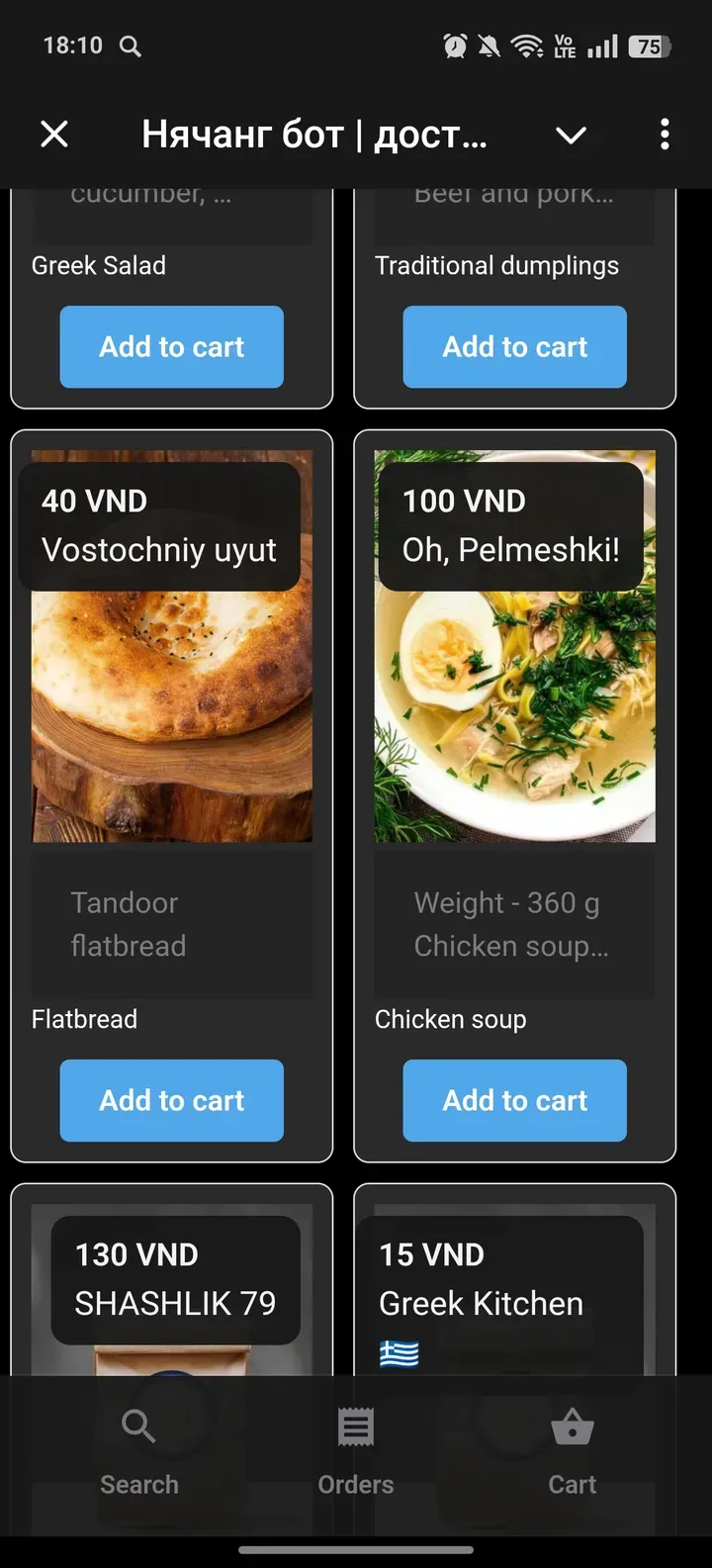The width and height of the screenshot is (712, 1568).
Task: Tap the "Oh, Pelmeshki!" vendor label
Action: [510, 550]
